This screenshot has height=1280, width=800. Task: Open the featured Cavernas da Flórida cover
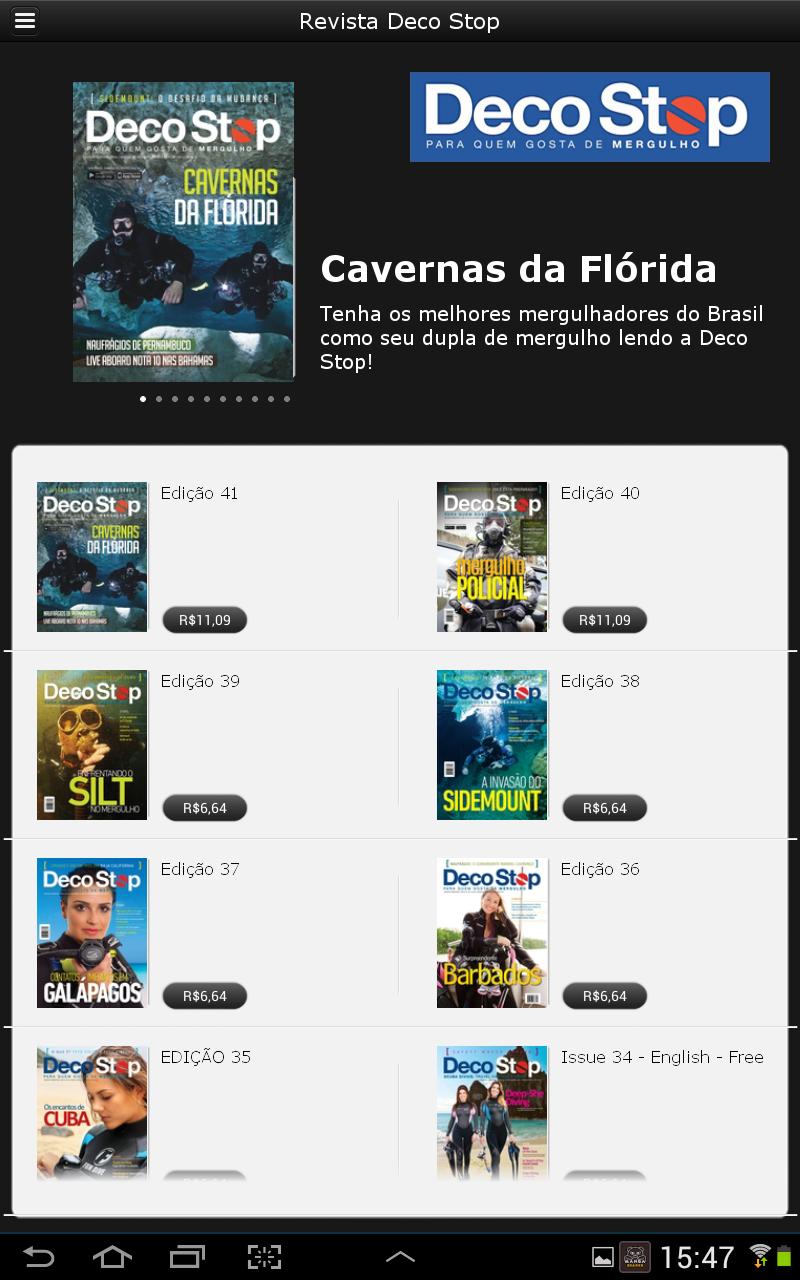pos(183,231)
